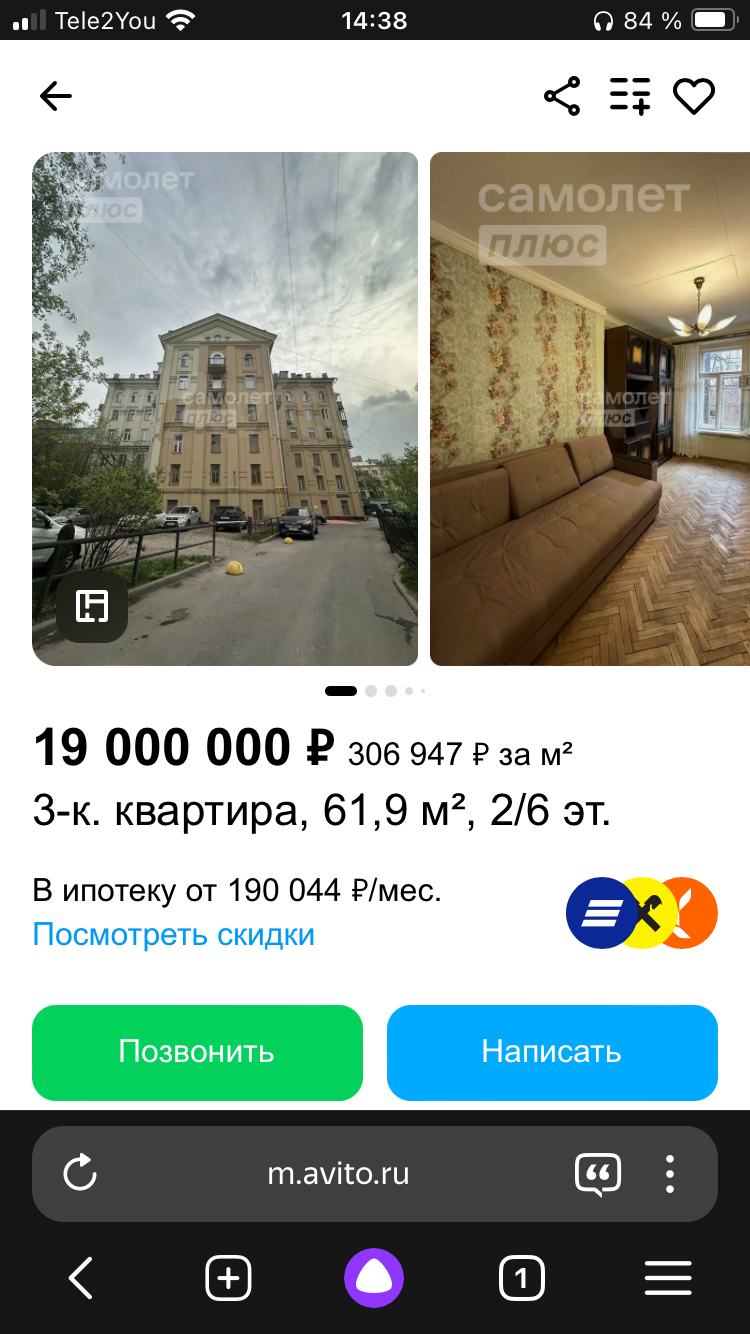Reload the page in browser
The image size is (750, 1334).
click(x=80, y=1173)
